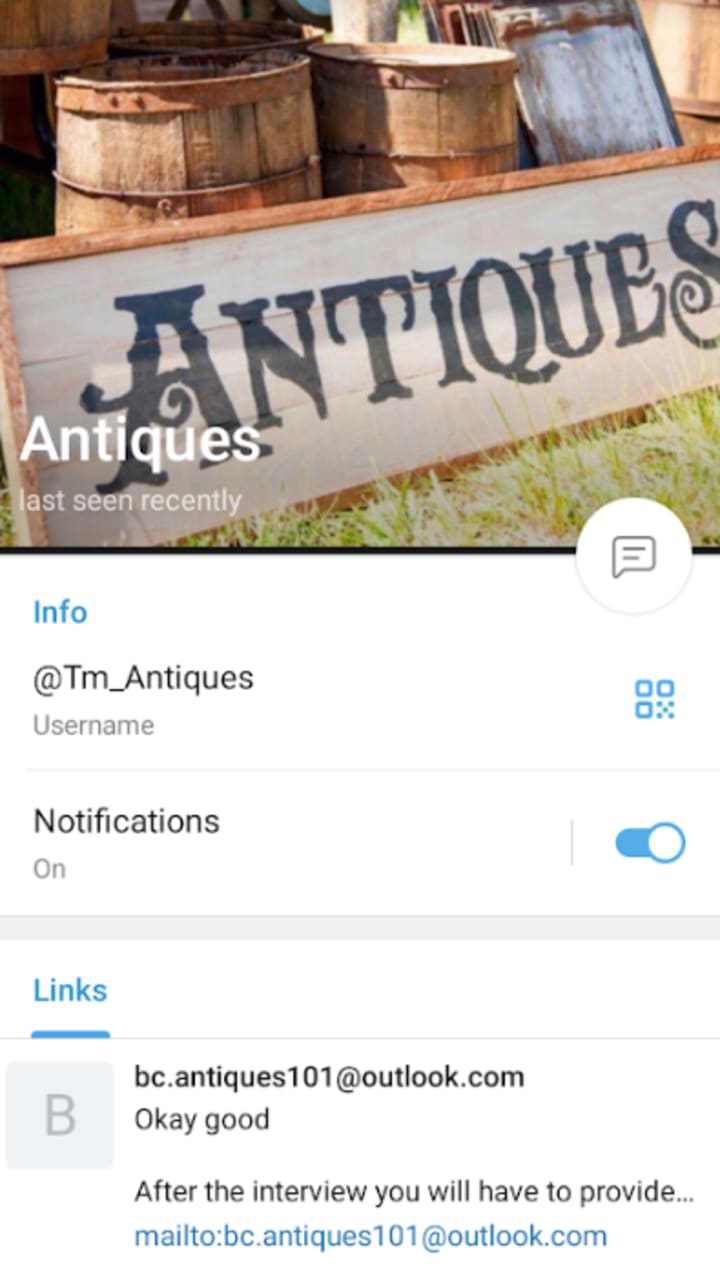
Task: Open the mailto bc.antiques101@outlook.com link
Action: tap(370, 1236)
